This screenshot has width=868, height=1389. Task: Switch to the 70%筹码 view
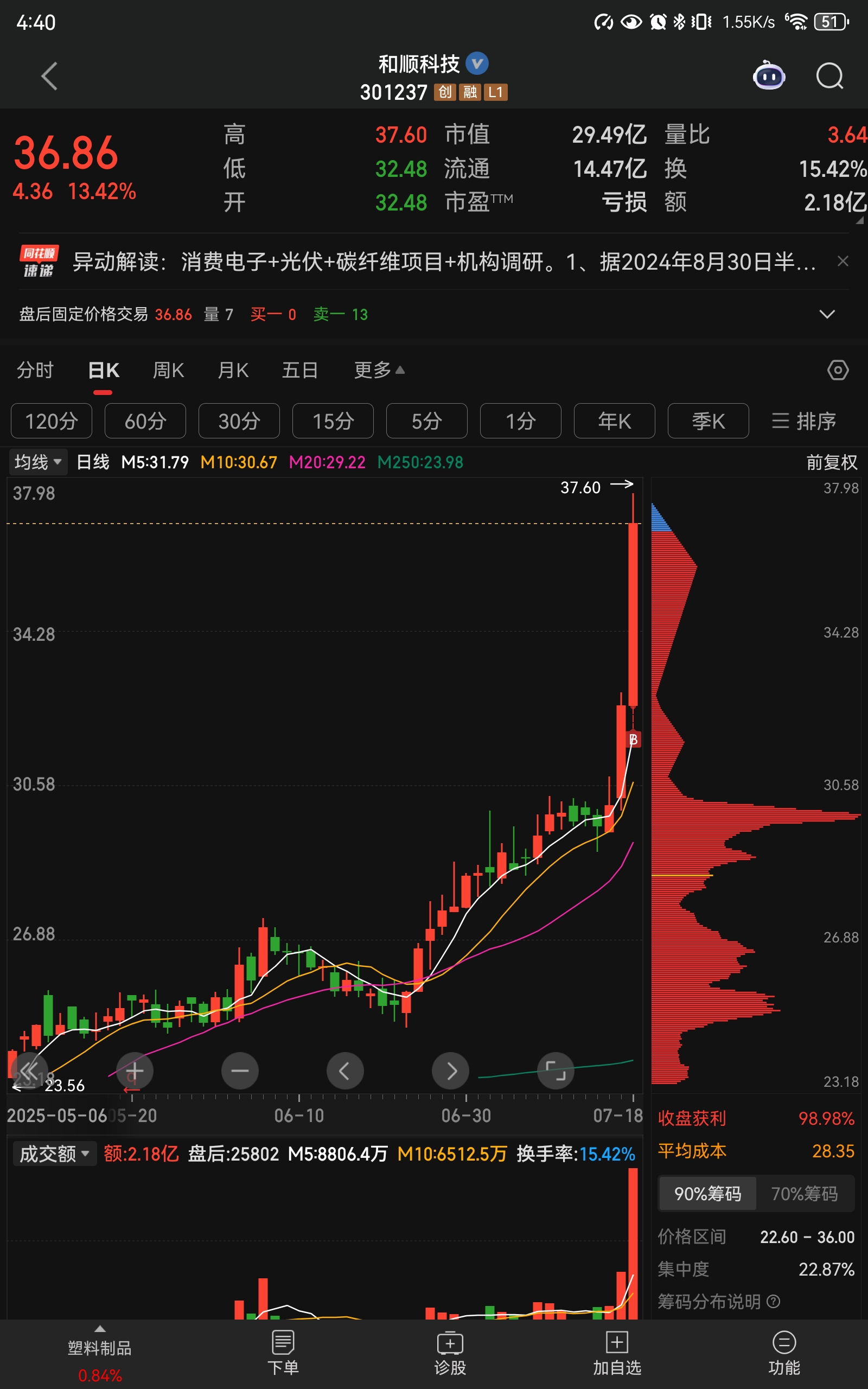pos(805,1194)
